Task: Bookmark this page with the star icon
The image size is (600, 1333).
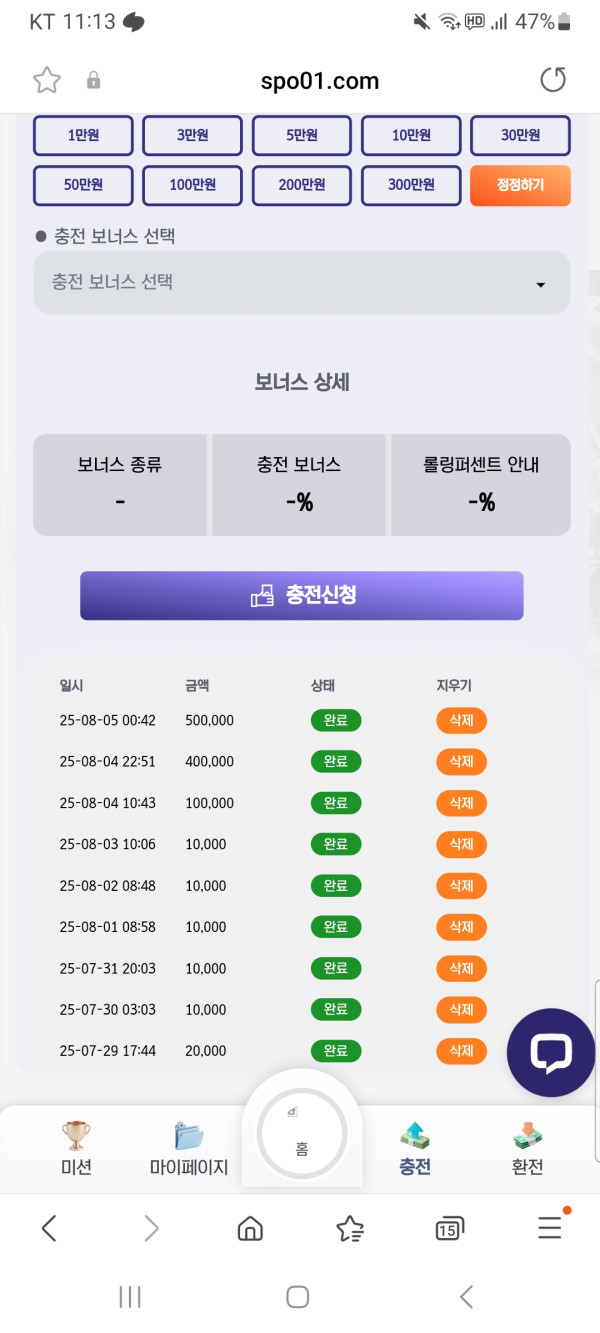Action: pos(47,81)
